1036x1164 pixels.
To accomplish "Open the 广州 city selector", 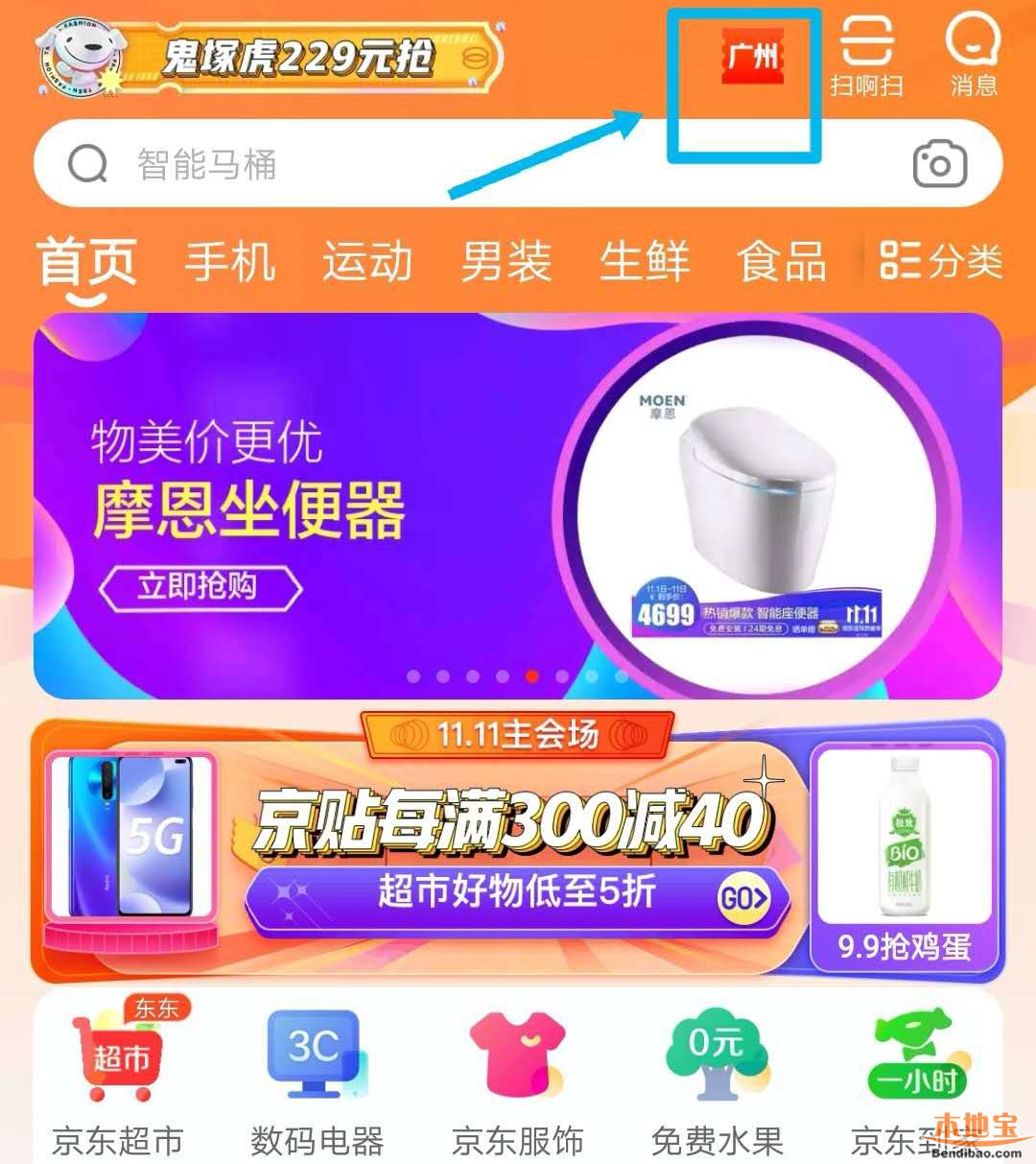I will [752, 58].
